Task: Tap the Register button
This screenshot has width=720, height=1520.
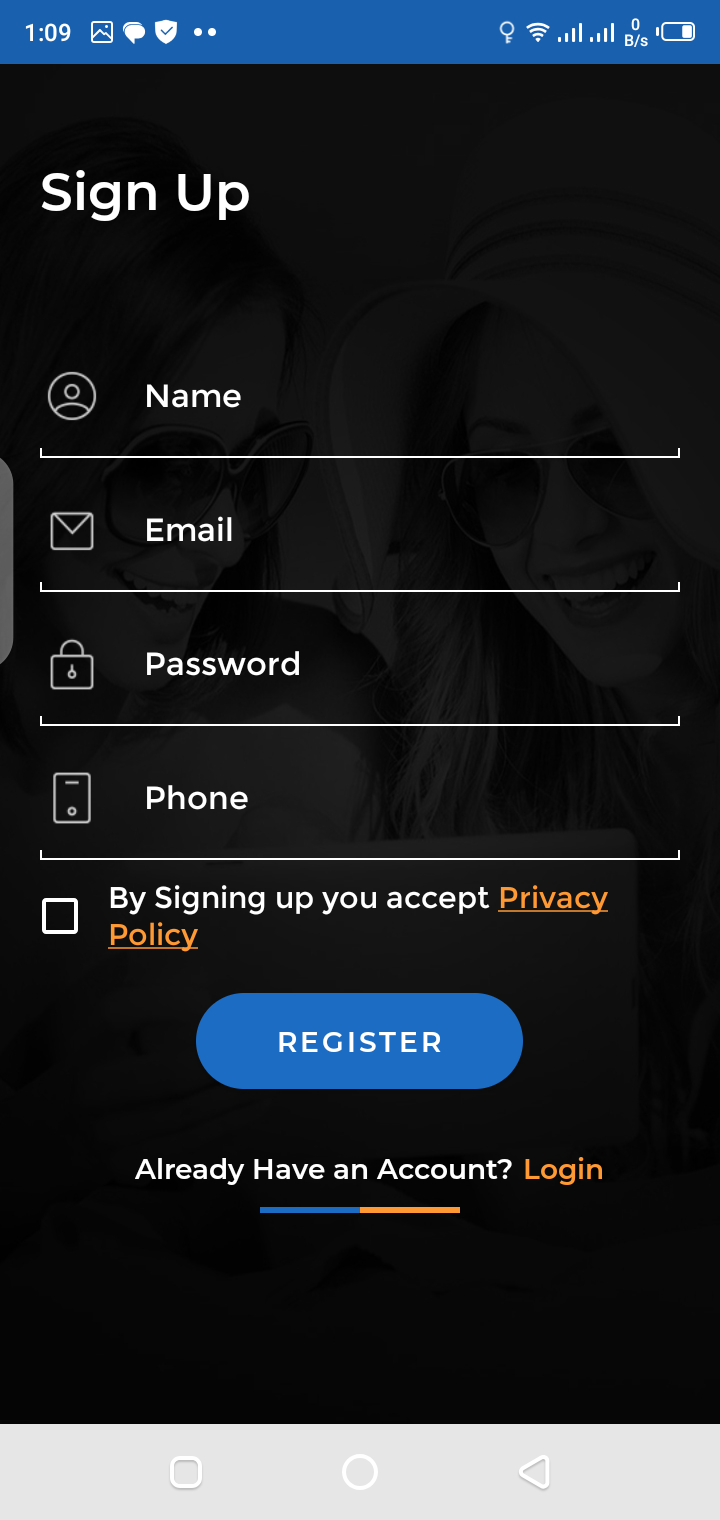Action: 359,1041
